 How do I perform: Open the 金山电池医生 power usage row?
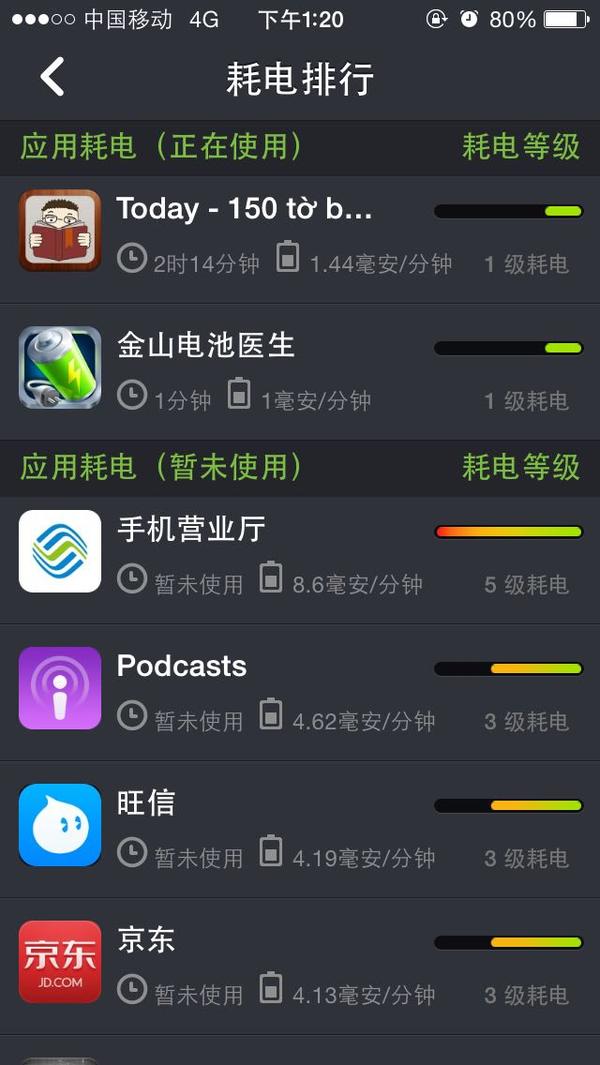(x=300, y=372)
